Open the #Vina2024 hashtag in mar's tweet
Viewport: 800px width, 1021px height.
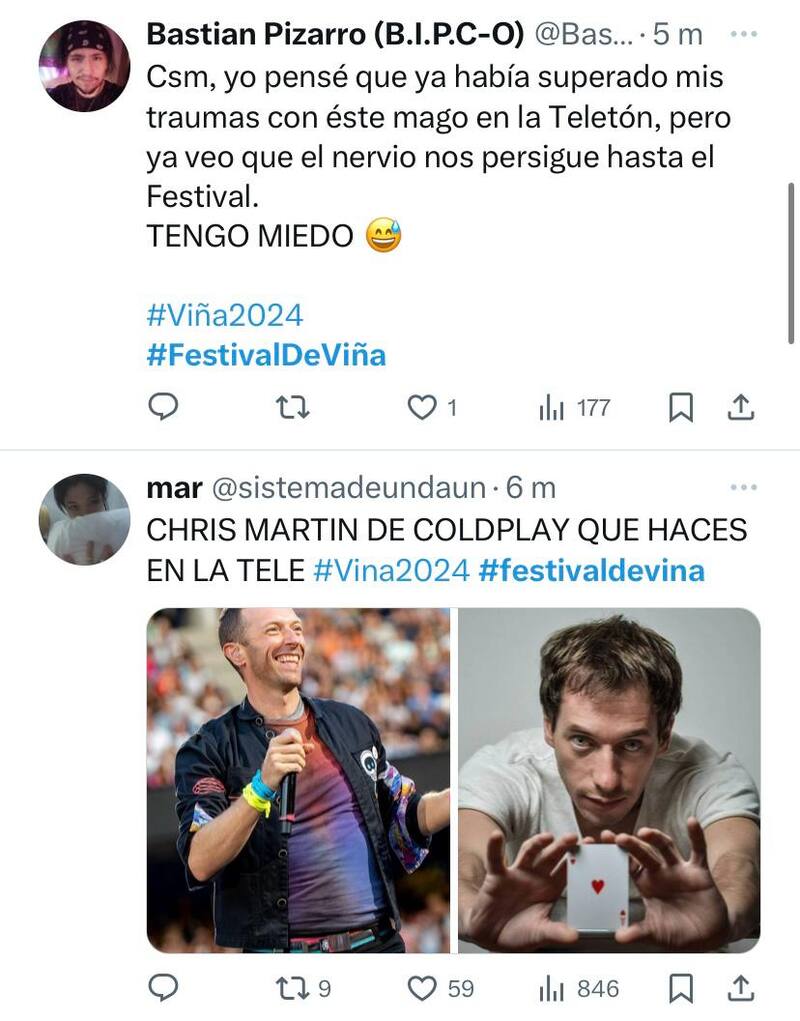[x=391, y=570]
